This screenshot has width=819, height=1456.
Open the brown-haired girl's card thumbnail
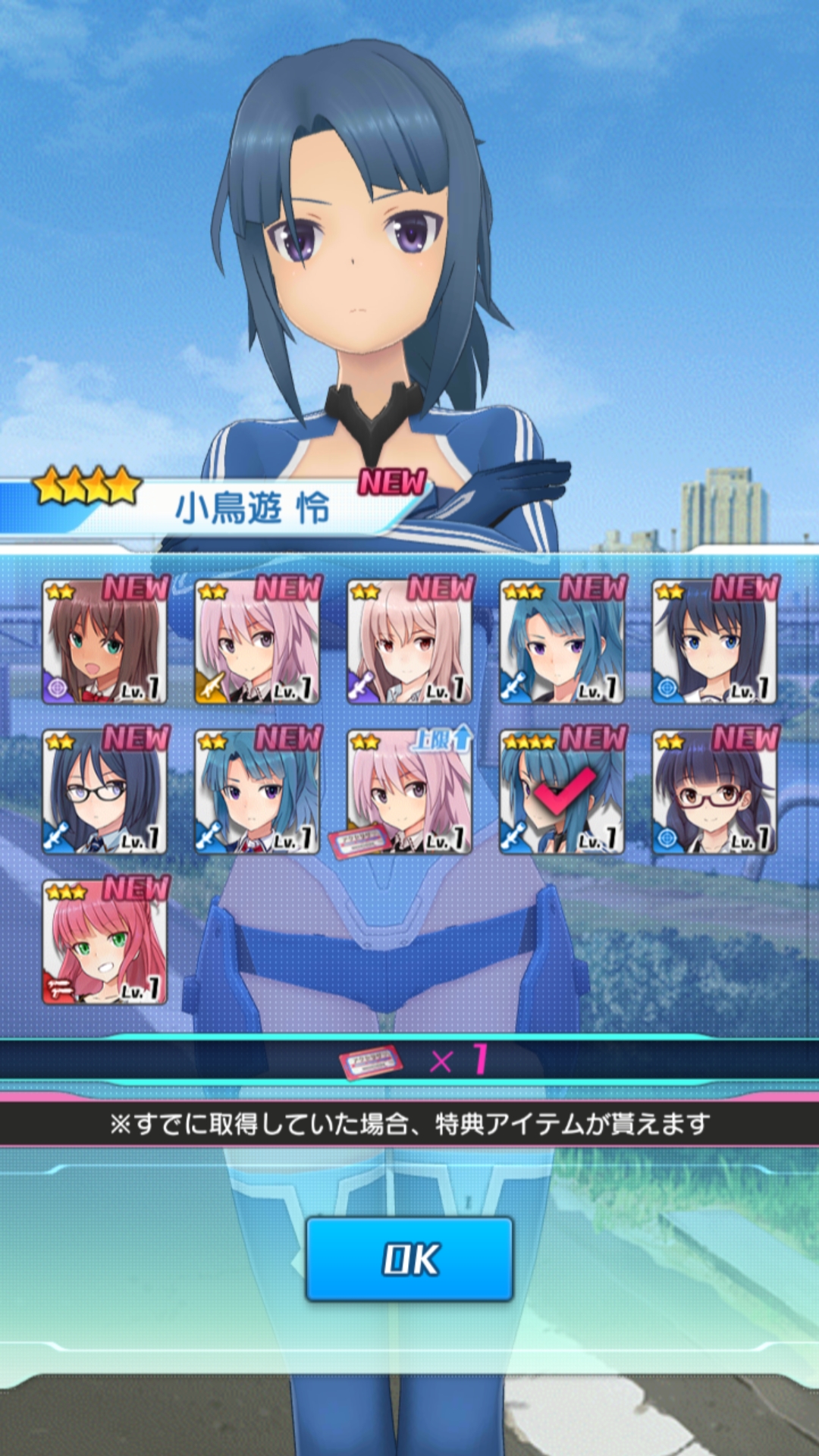pos(106,643)
